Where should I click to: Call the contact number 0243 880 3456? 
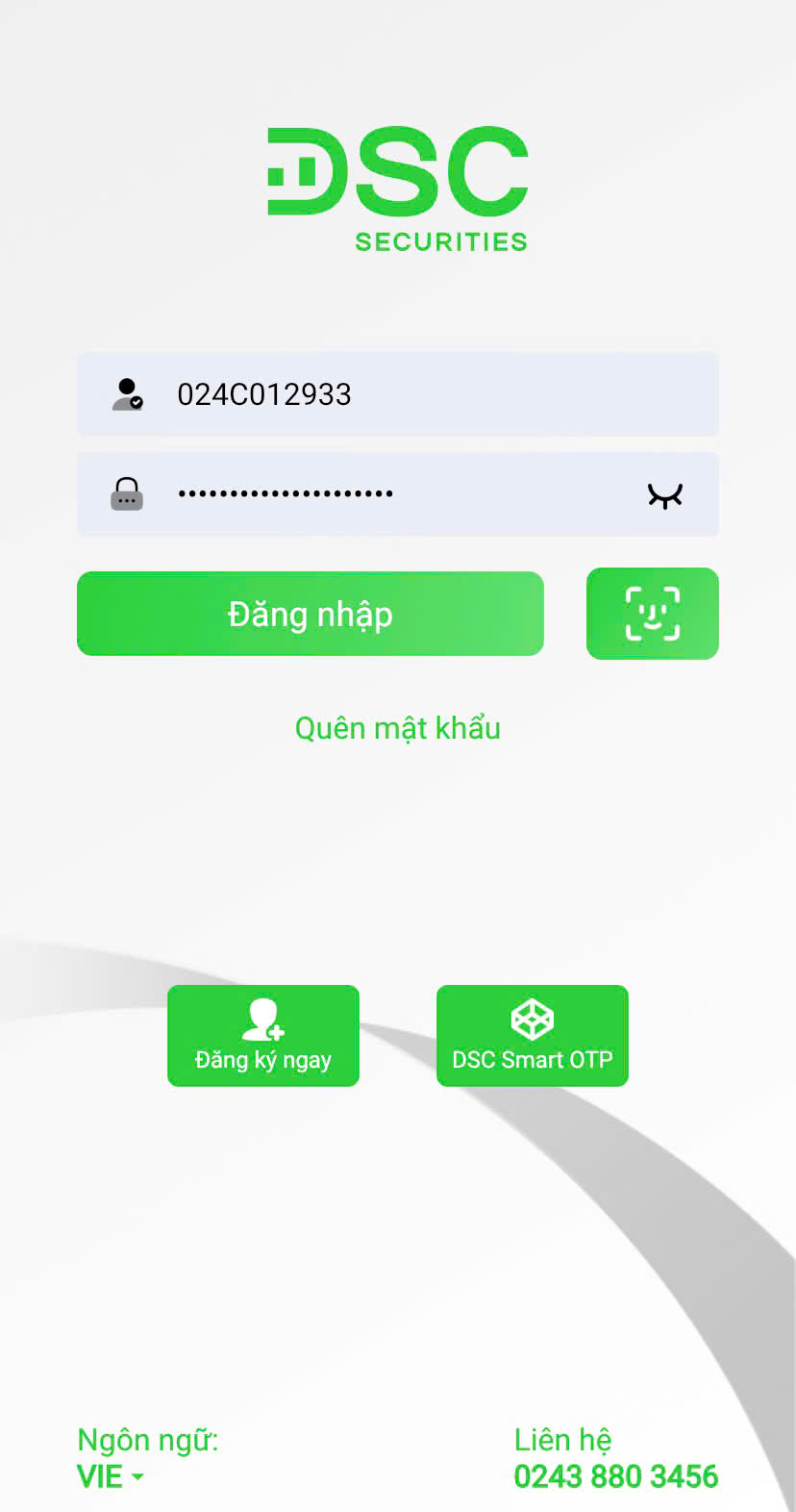(616, 1476)
